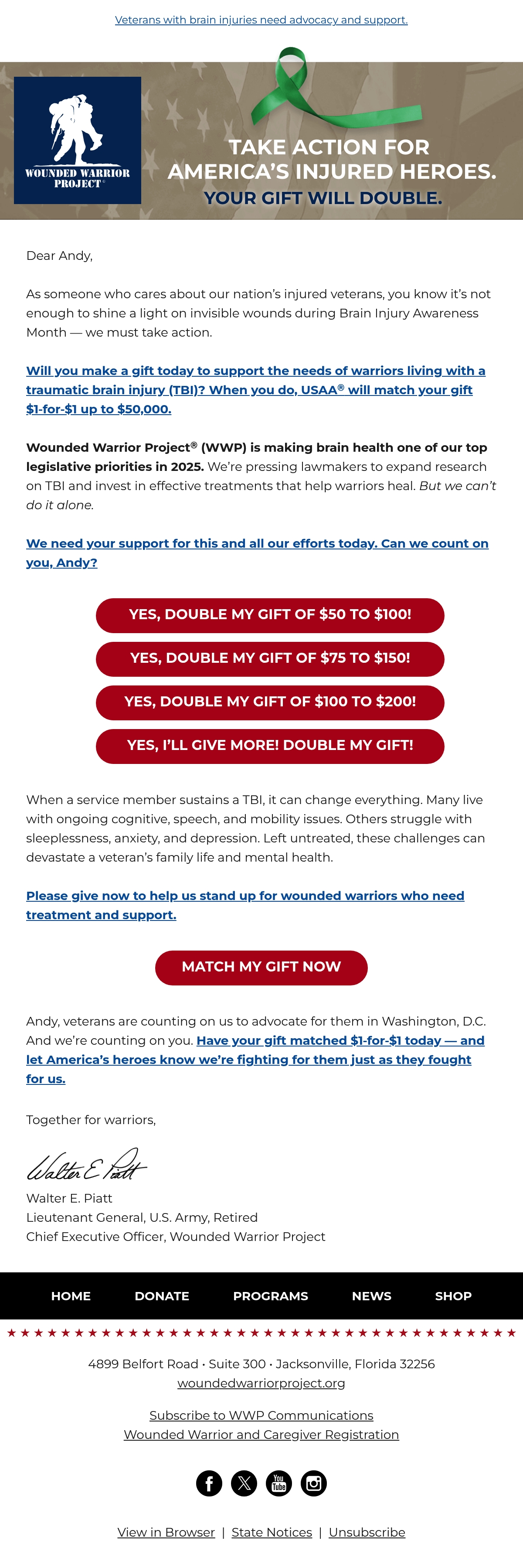
Task: Follow the 'We need your support' link
Action: point(257,553)
